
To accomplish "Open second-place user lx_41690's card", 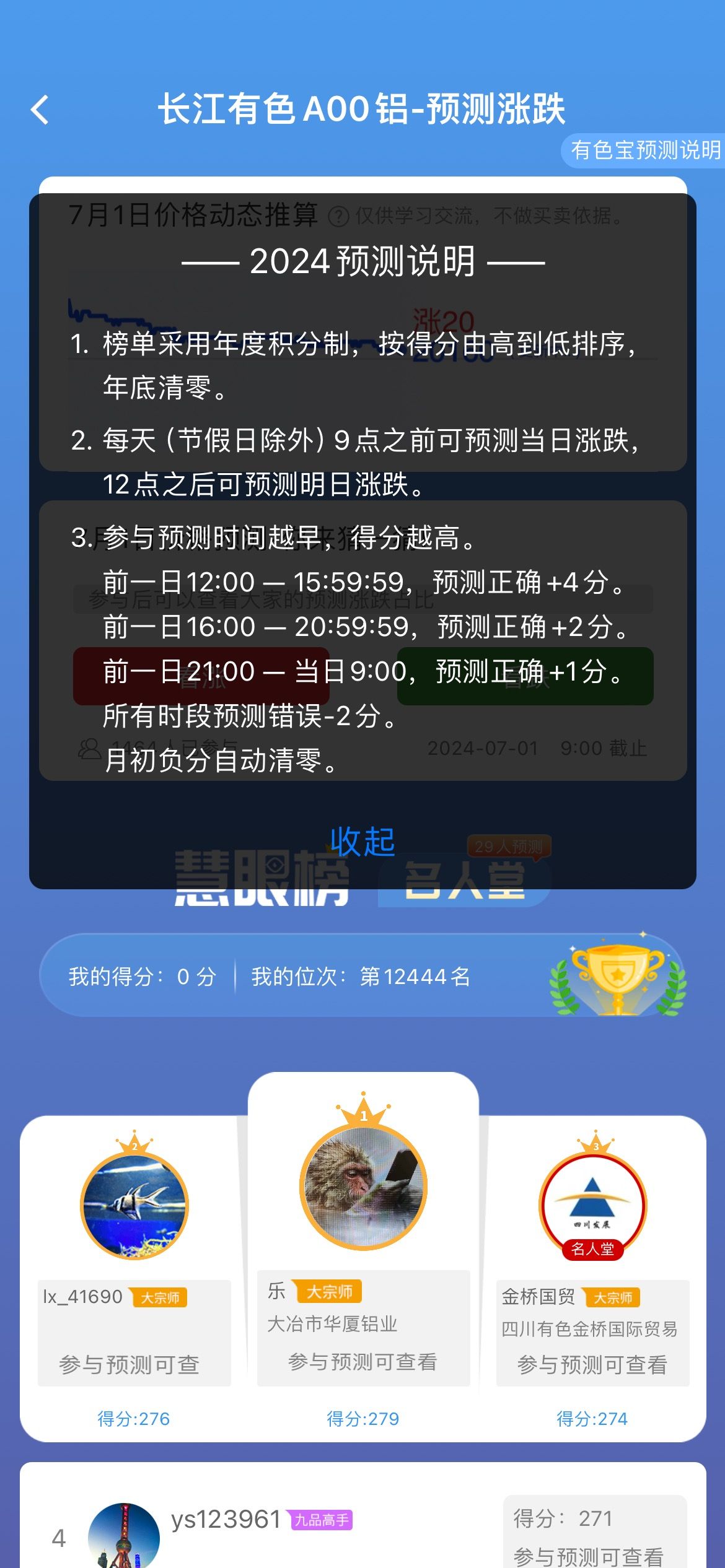I will click(x=134, y=1279).
